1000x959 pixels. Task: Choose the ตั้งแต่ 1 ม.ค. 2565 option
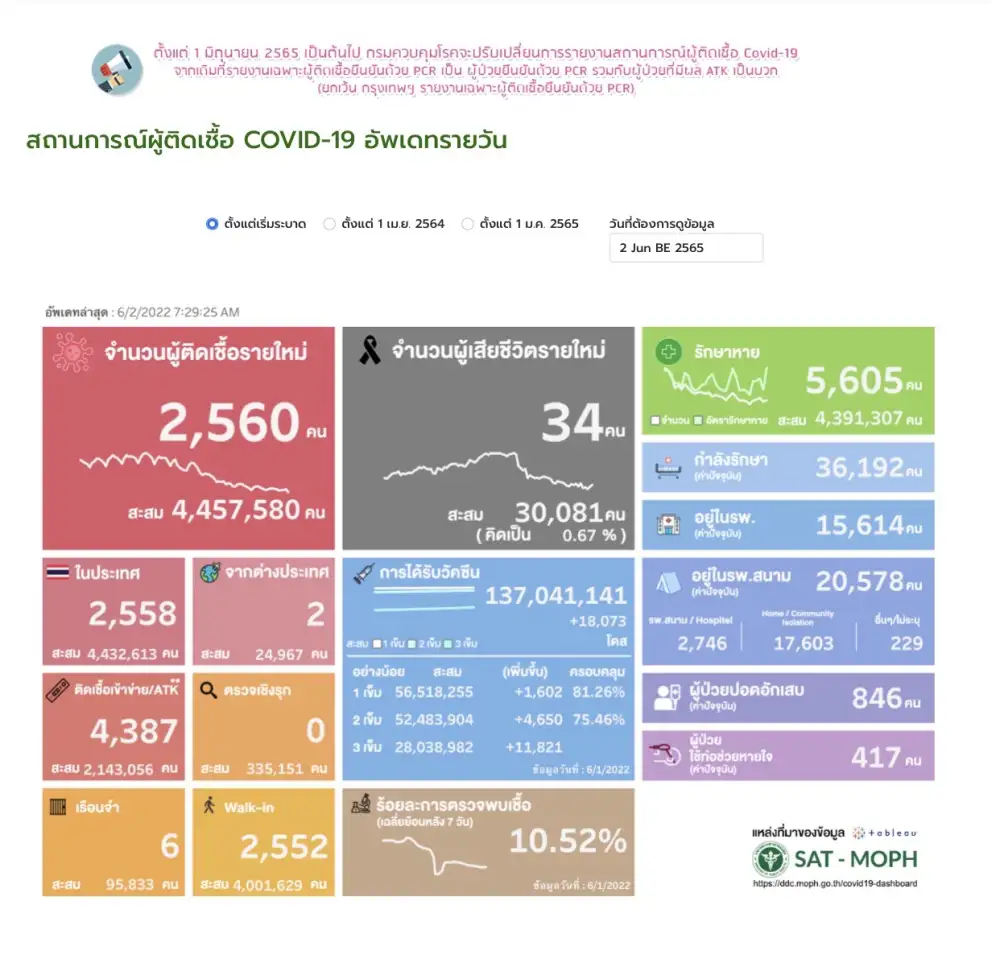click(467, 224)
